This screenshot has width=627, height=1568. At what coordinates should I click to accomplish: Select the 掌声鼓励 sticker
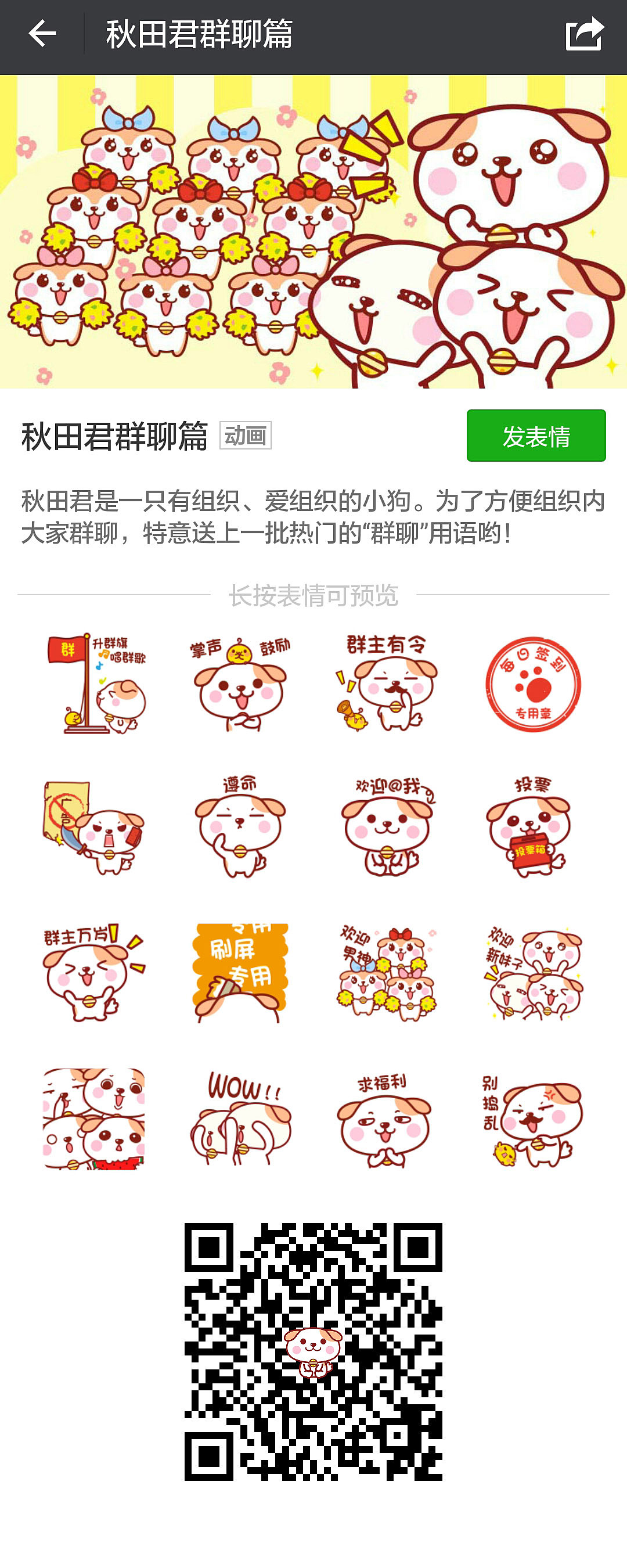pyautogui.click(x=240, y=684)
